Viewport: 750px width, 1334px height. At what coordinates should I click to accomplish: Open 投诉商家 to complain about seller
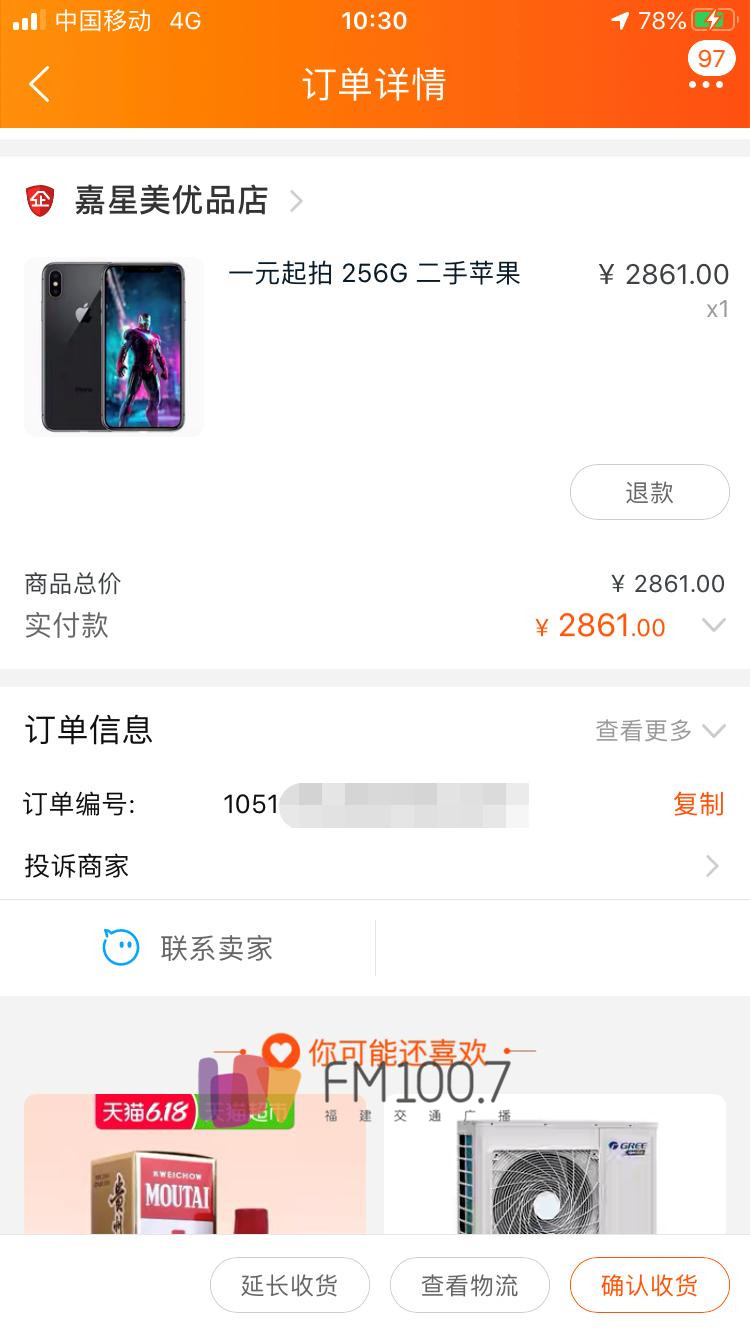coord(78,866)
